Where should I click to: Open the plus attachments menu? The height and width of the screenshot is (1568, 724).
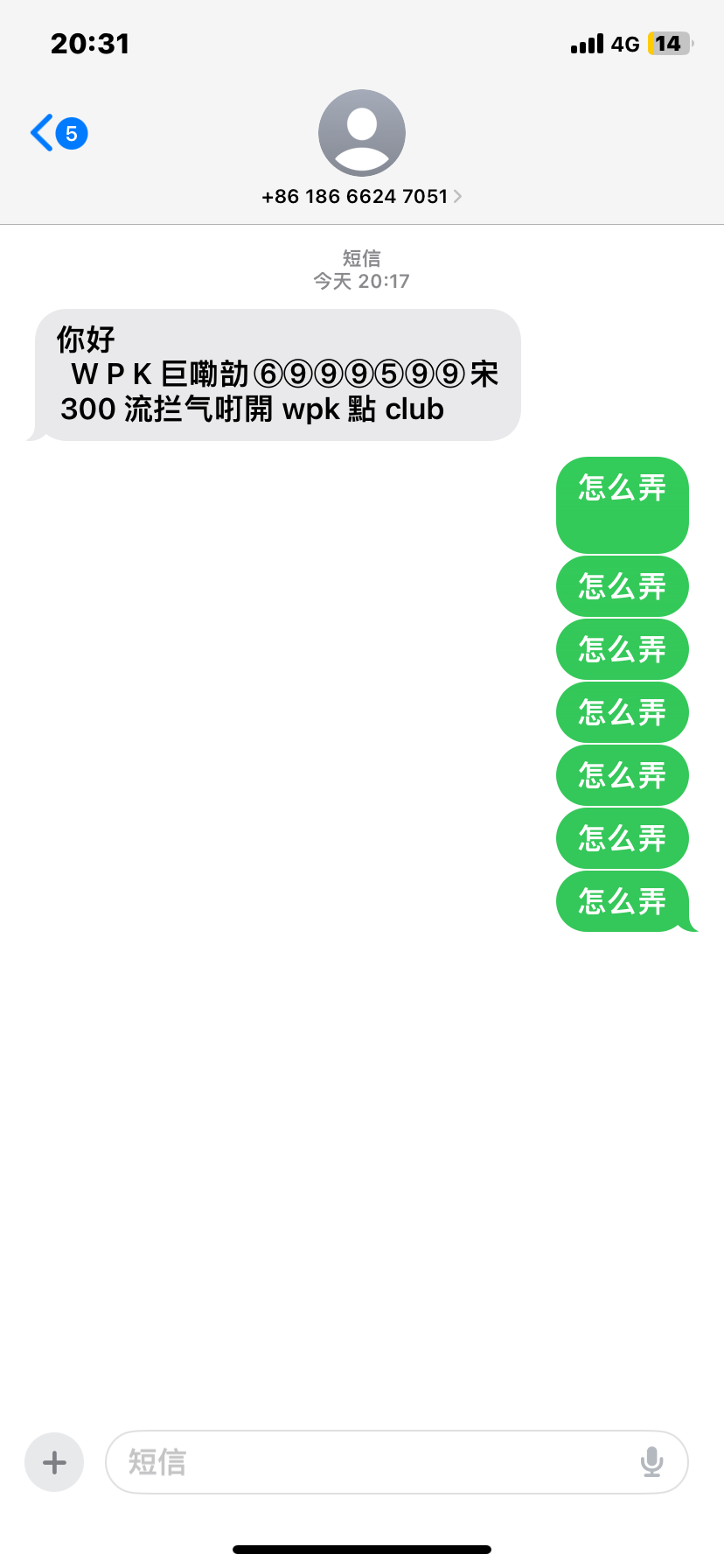tap(54, 1462)
